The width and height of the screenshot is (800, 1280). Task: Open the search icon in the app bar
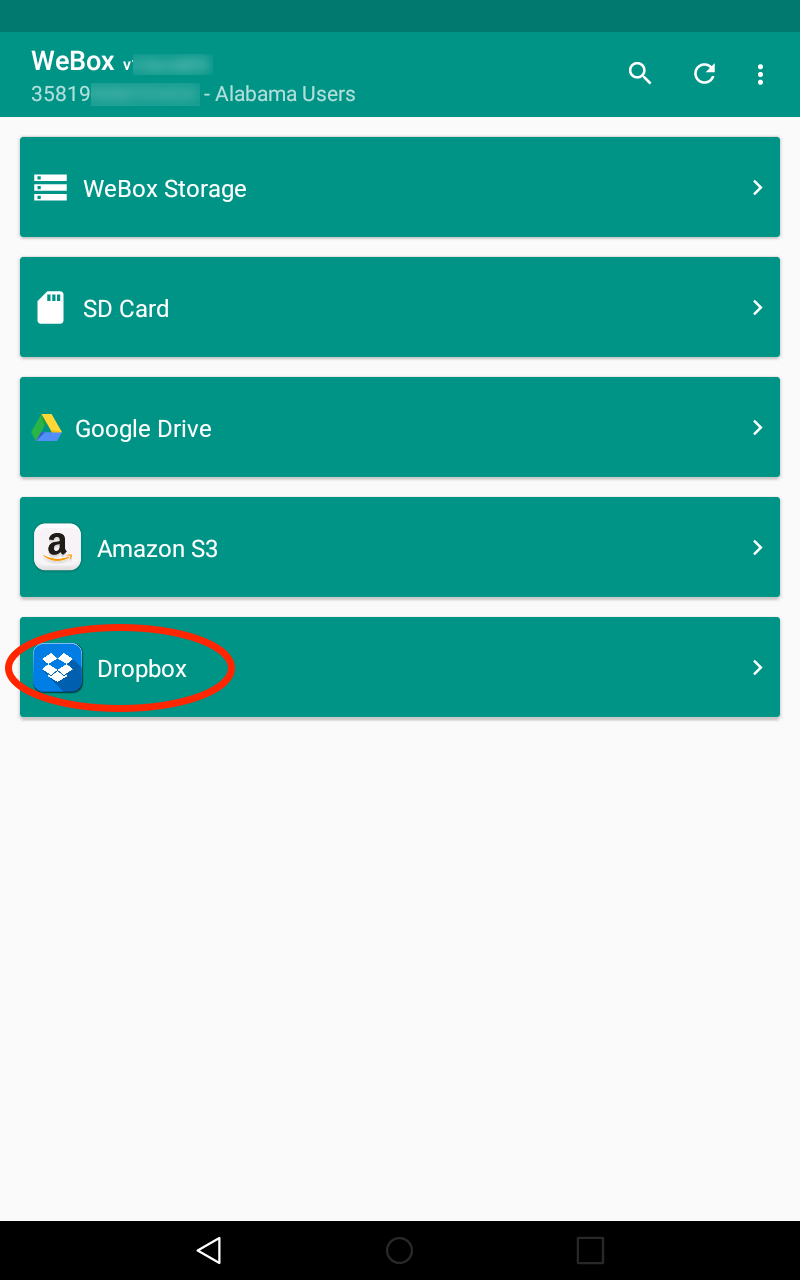640,73
